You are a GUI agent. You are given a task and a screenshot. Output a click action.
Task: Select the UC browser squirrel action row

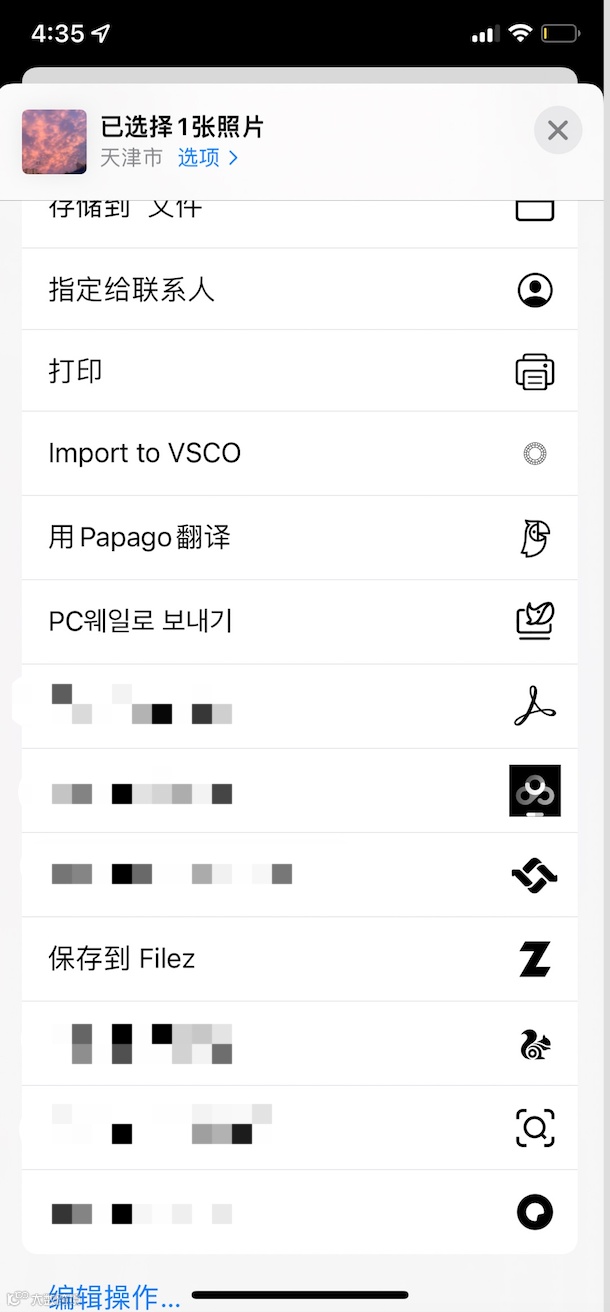[x=299, y=1043]
